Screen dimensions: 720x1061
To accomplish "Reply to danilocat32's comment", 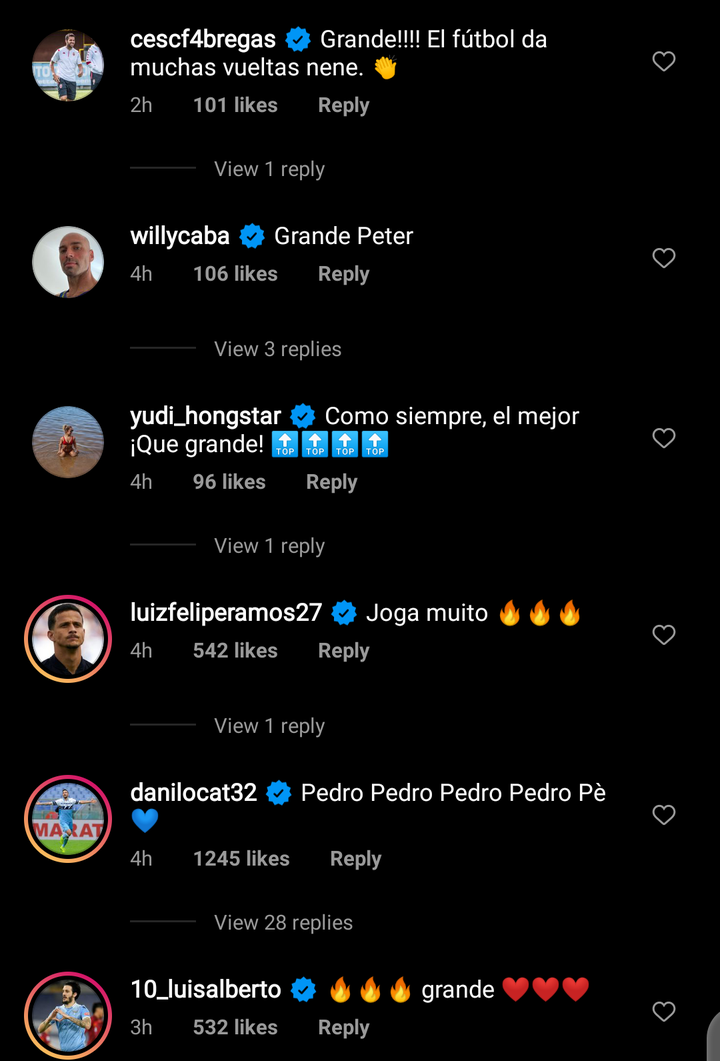I will [355, 859].
